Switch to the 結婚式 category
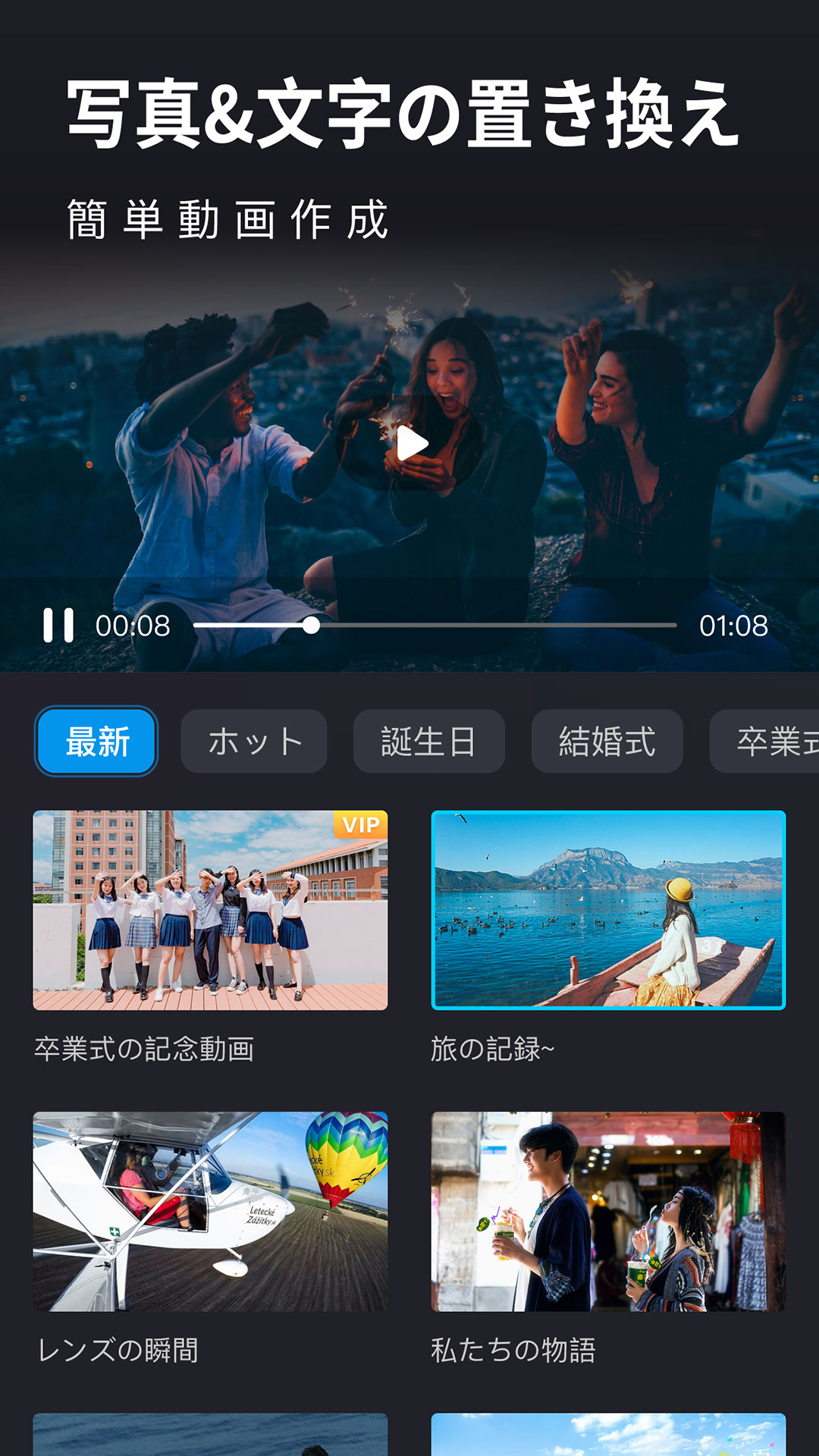This screenshot has width=819, height=1456. point(607,742)
